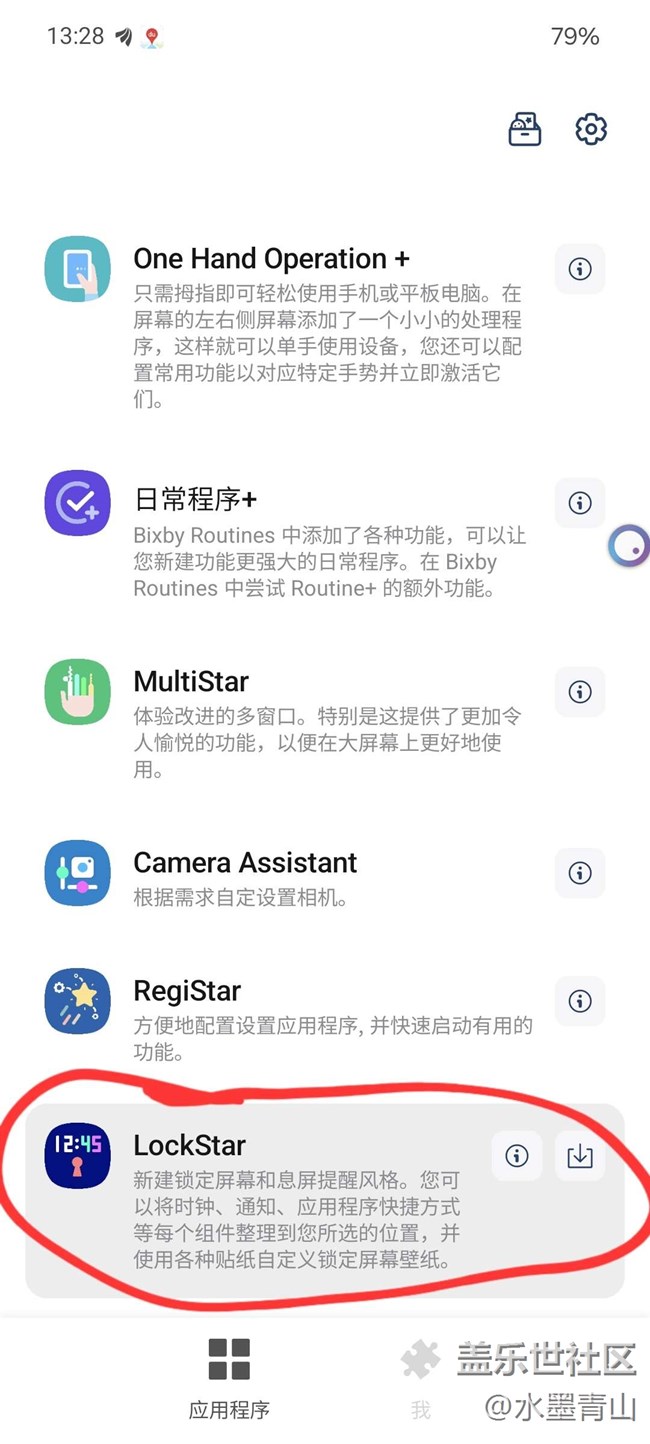Tap the floating Bixby assistant bubble
This screenshot has height=1444, width=650.
(629, 546)
